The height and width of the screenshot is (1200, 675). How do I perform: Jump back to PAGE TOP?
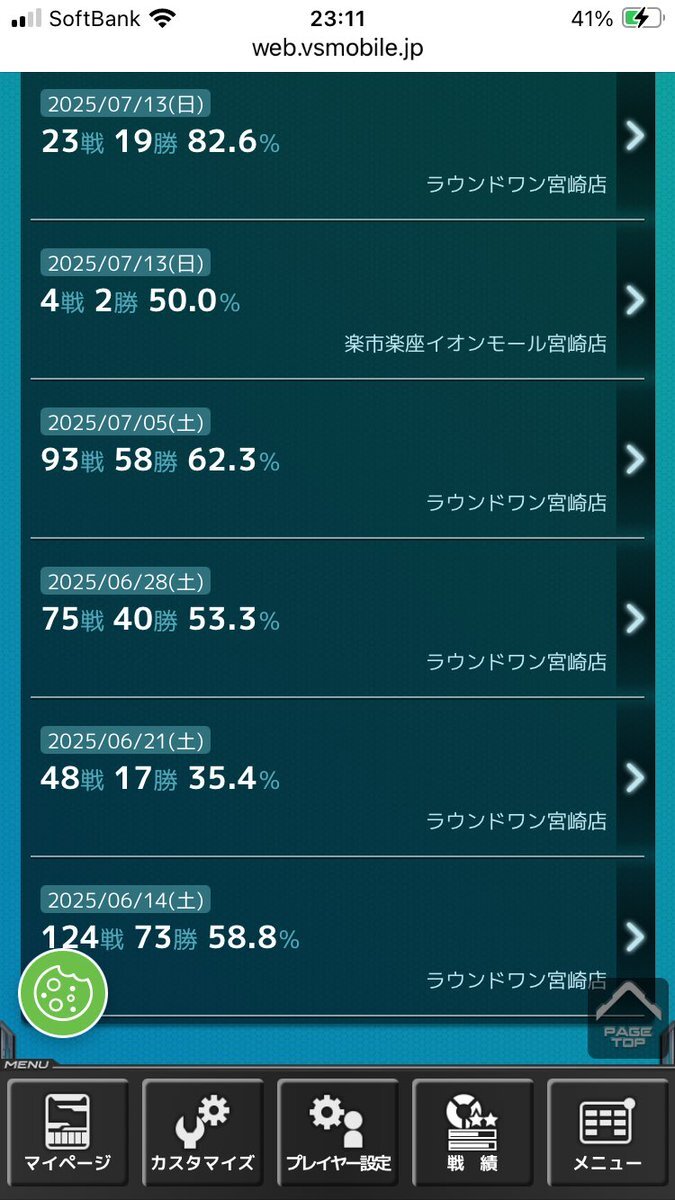pos(627,1018)
